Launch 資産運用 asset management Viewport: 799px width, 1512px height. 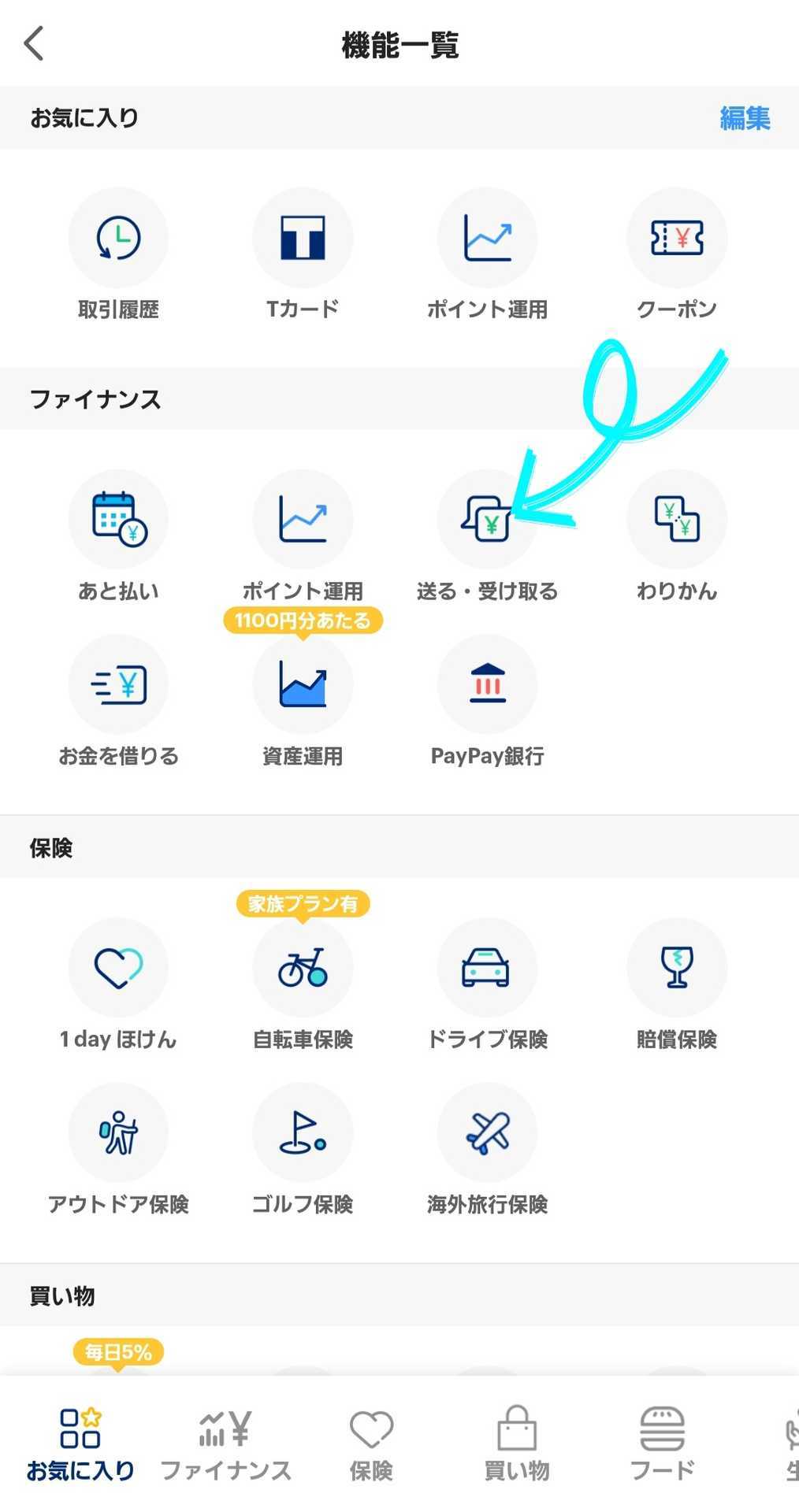coord(303,684)
